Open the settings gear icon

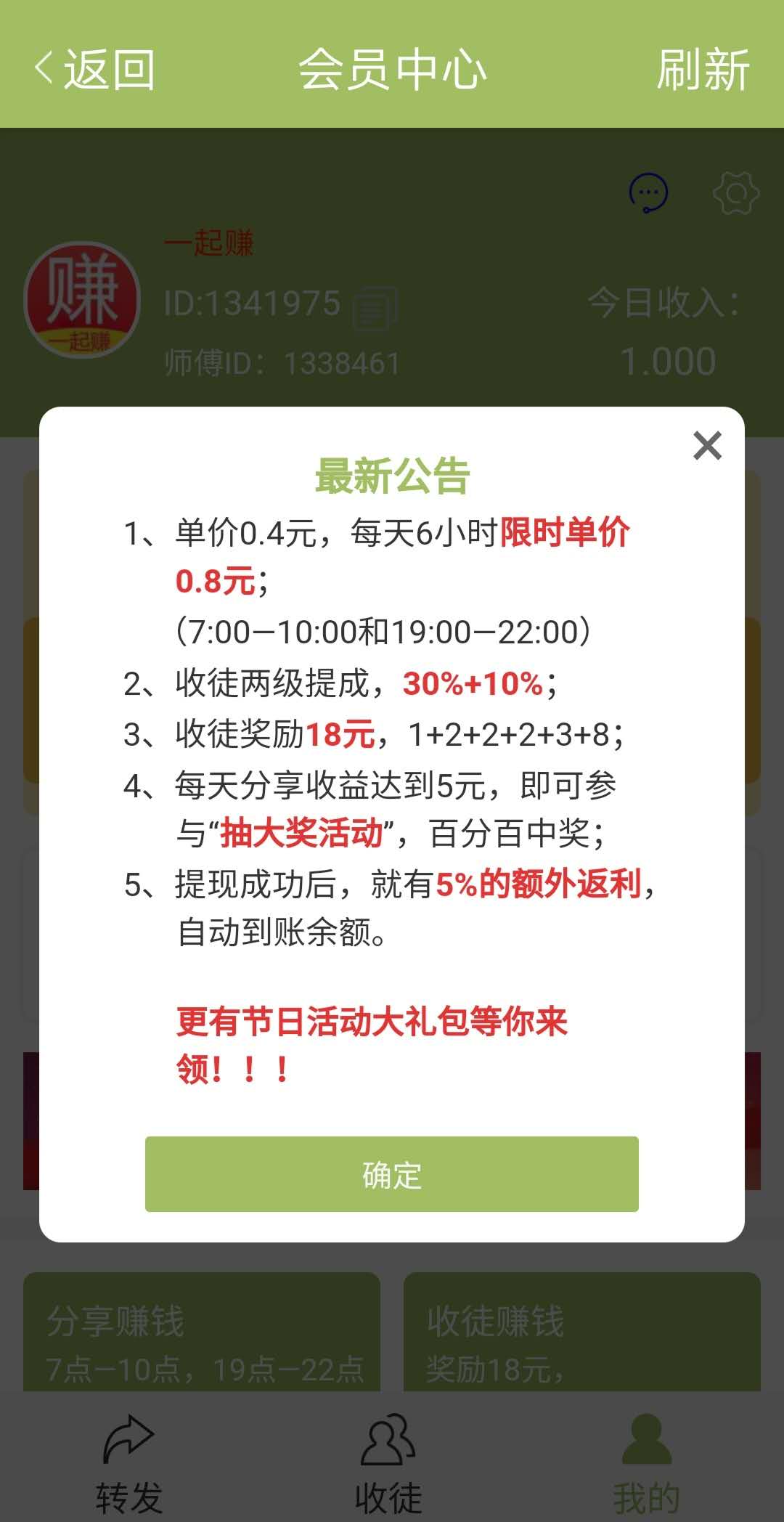[x=736, y=193]
